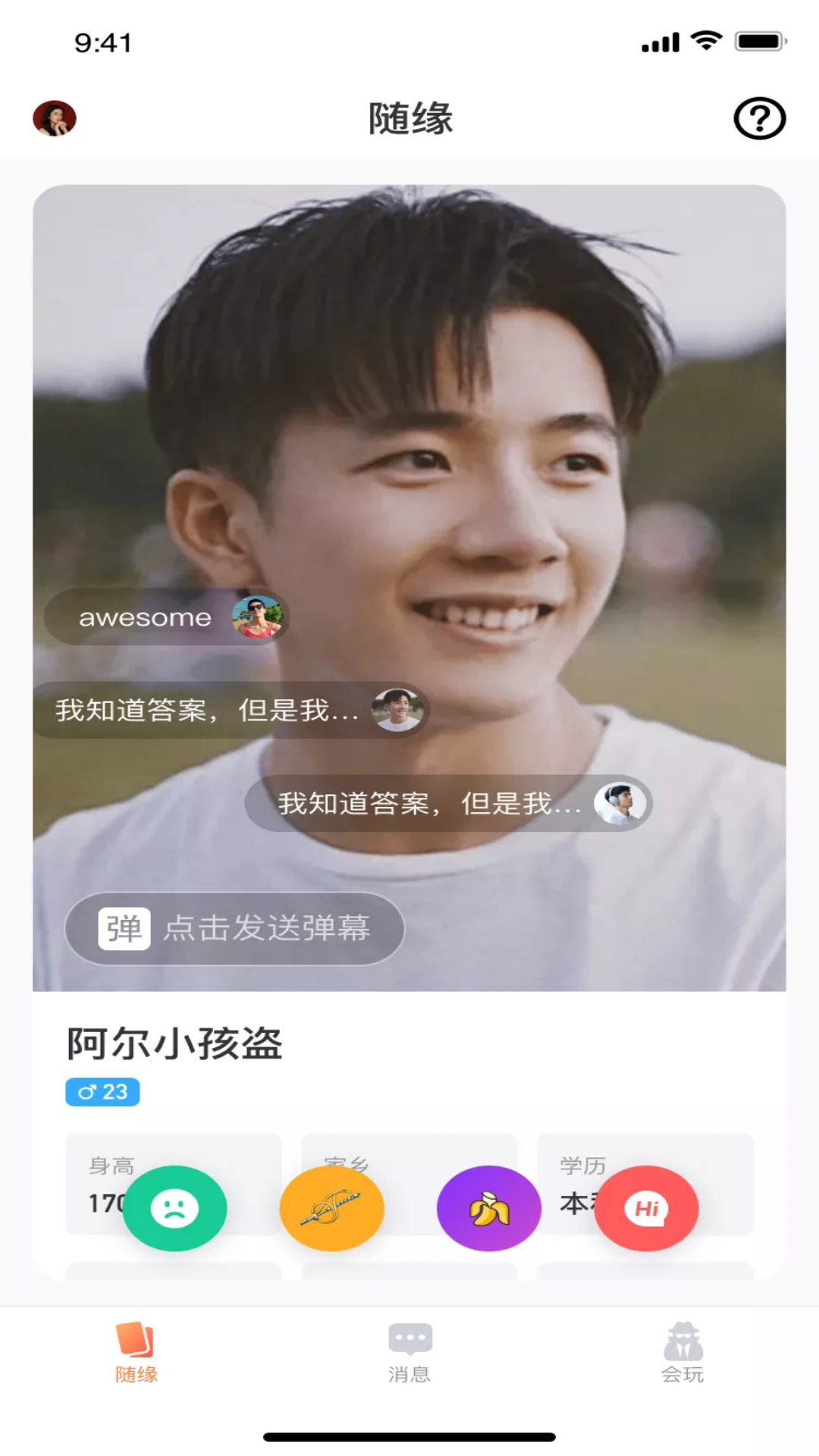
Task: Tap 点击发送弹幕 to send a bullet comment
Action: (x=235, y=928)
